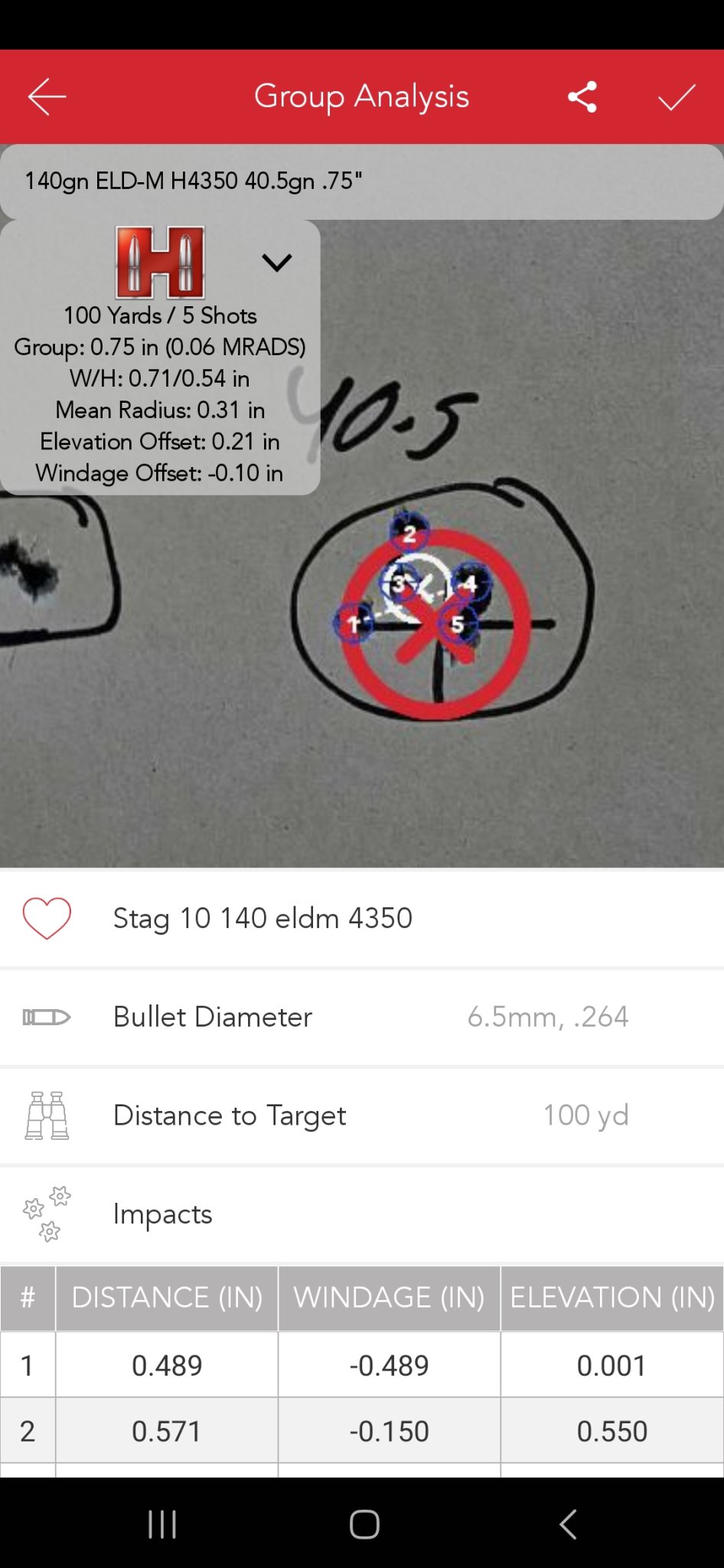Viewport: 724px width, 1568px height.
Task: Tap the system home button
Action: [x=364, y=1524]
